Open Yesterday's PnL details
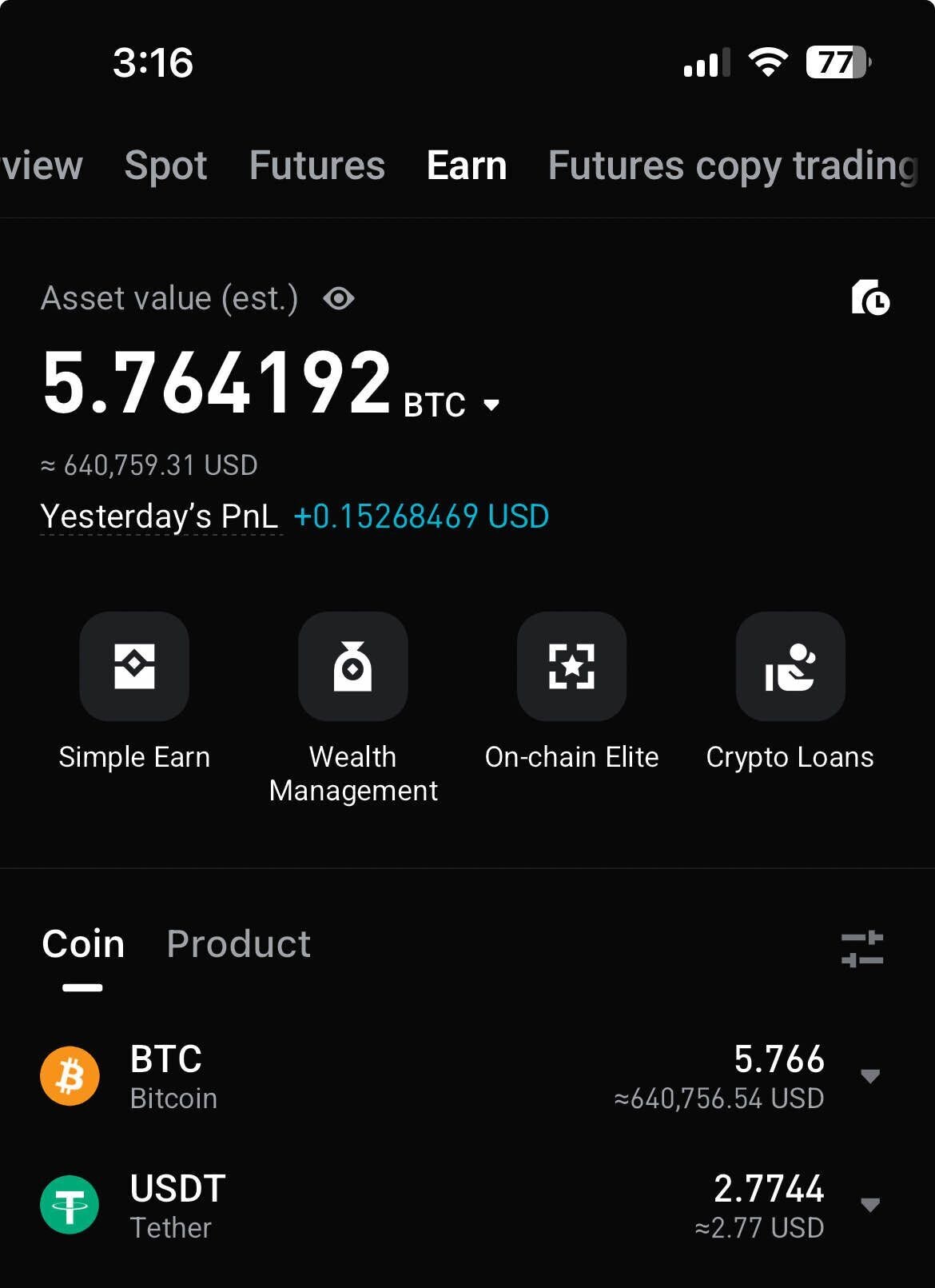 160,516
